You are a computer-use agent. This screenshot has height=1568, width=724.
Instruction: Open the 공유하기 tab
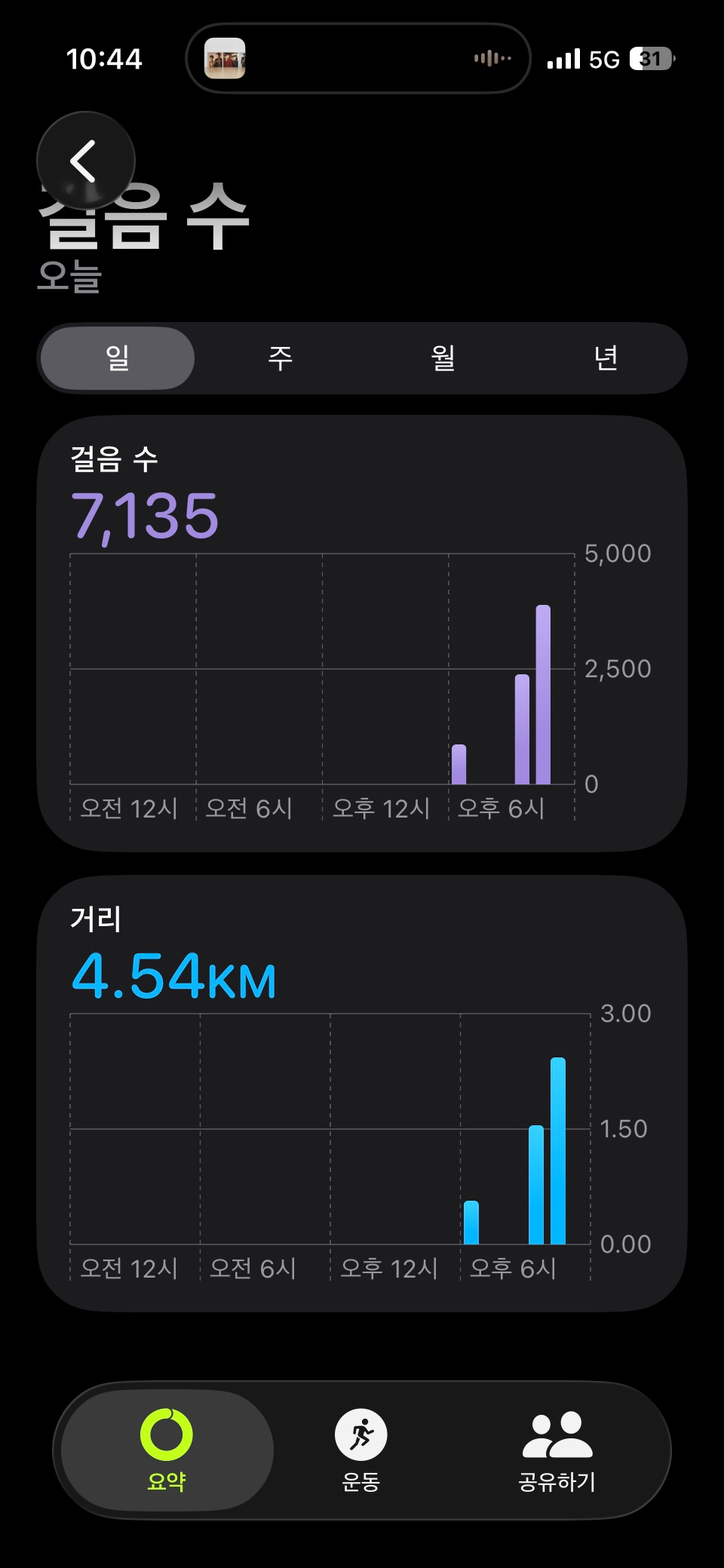point(557,1450)
